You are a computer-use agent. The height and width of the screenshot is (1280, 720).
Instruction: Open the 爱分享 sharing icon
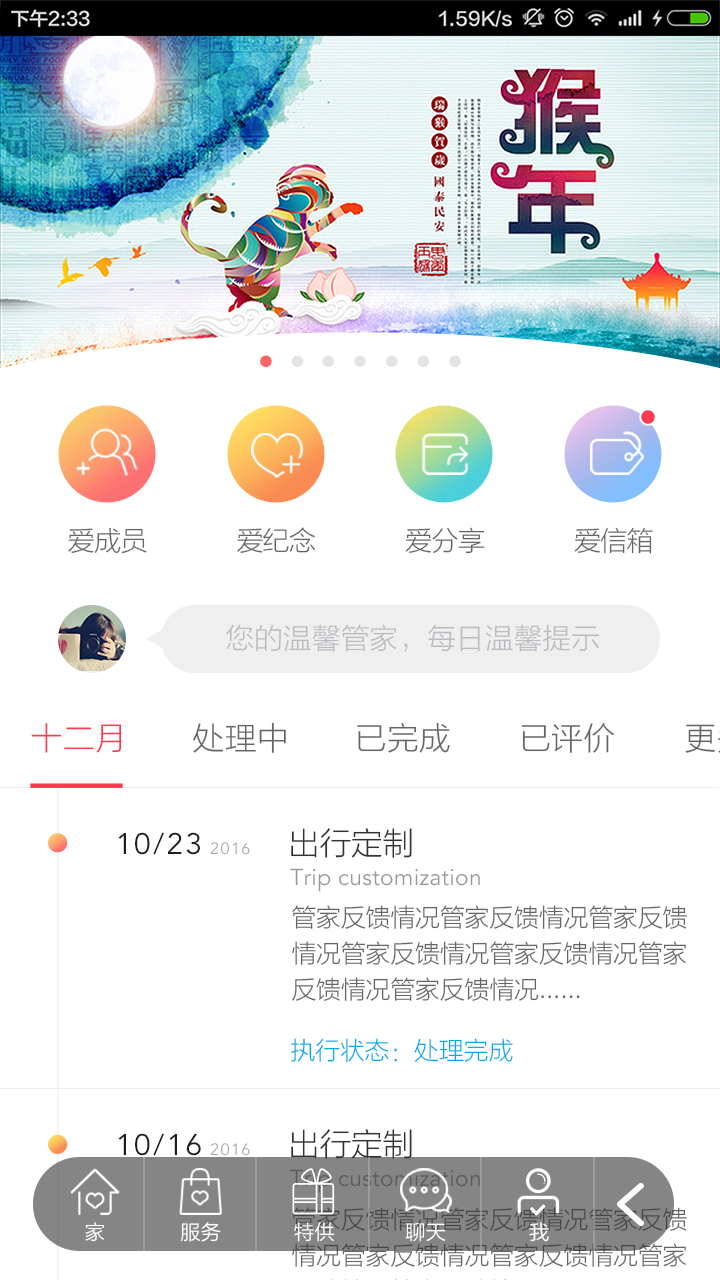(x=444, y=454)
